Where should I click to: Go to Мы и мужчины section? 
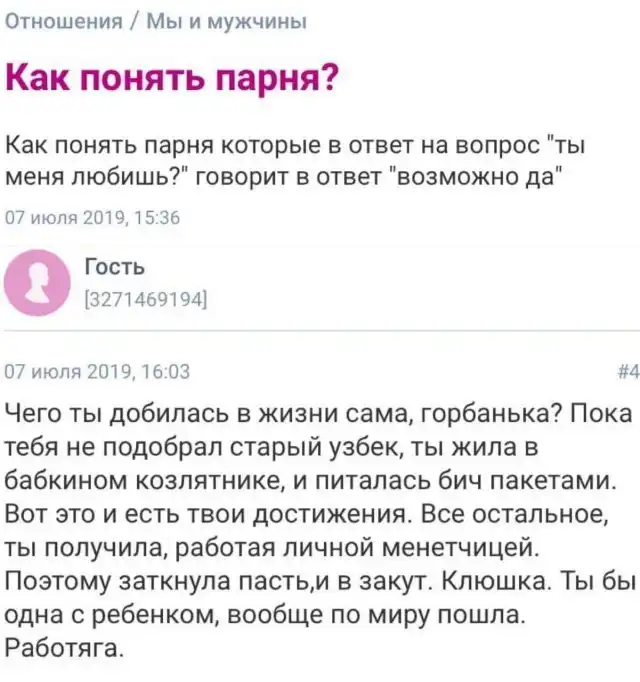[x=226, y=22]
